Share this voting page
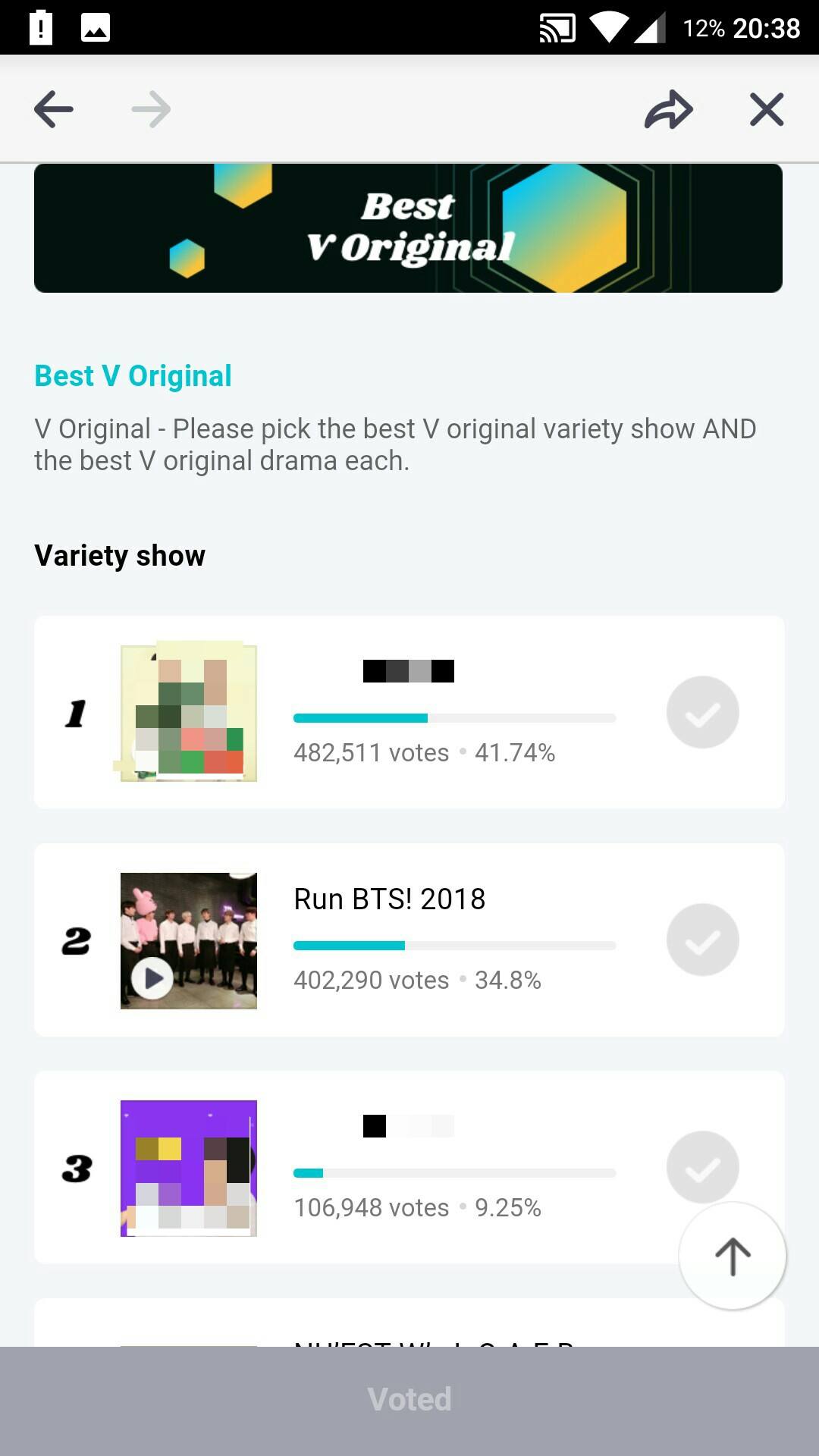Image resolution: width=819 pixels, height=1456 pixels. (668, 109)
